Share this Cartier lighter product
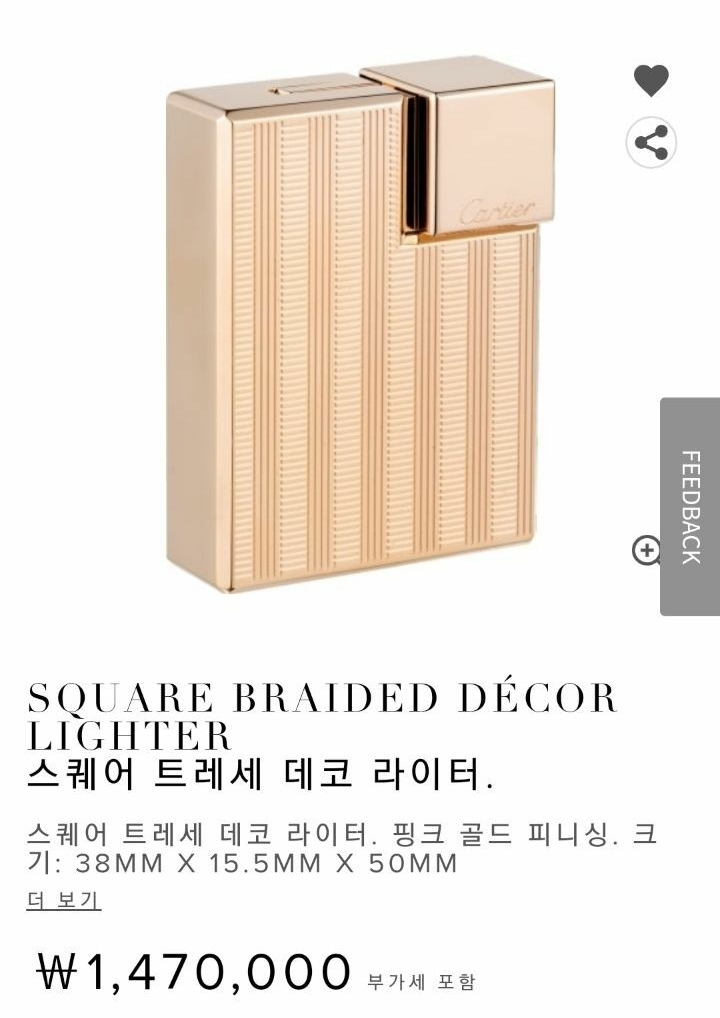720x1018 pixels. (651, 143)
